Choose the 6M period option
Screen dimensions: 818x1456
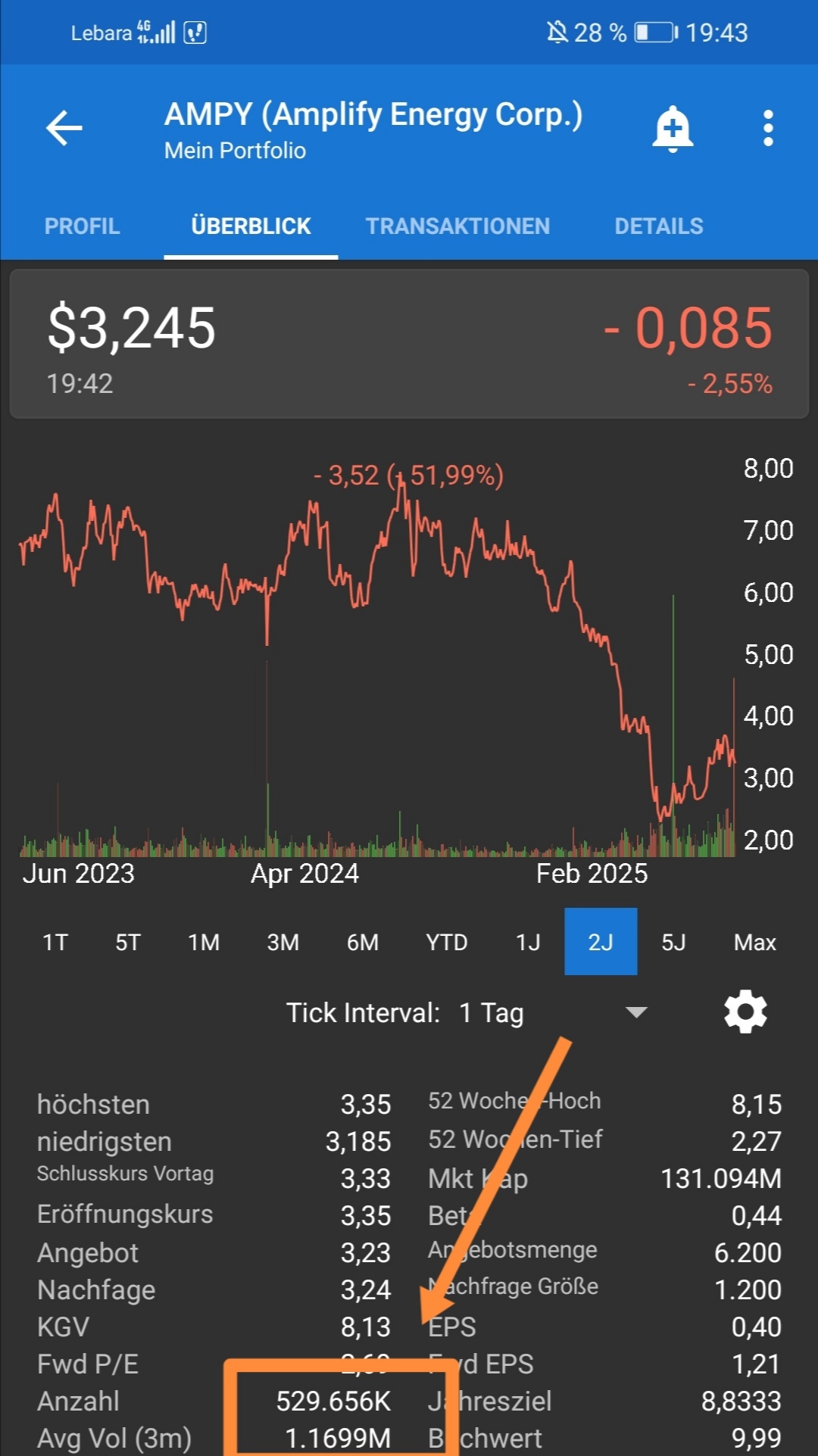[363, 942]
